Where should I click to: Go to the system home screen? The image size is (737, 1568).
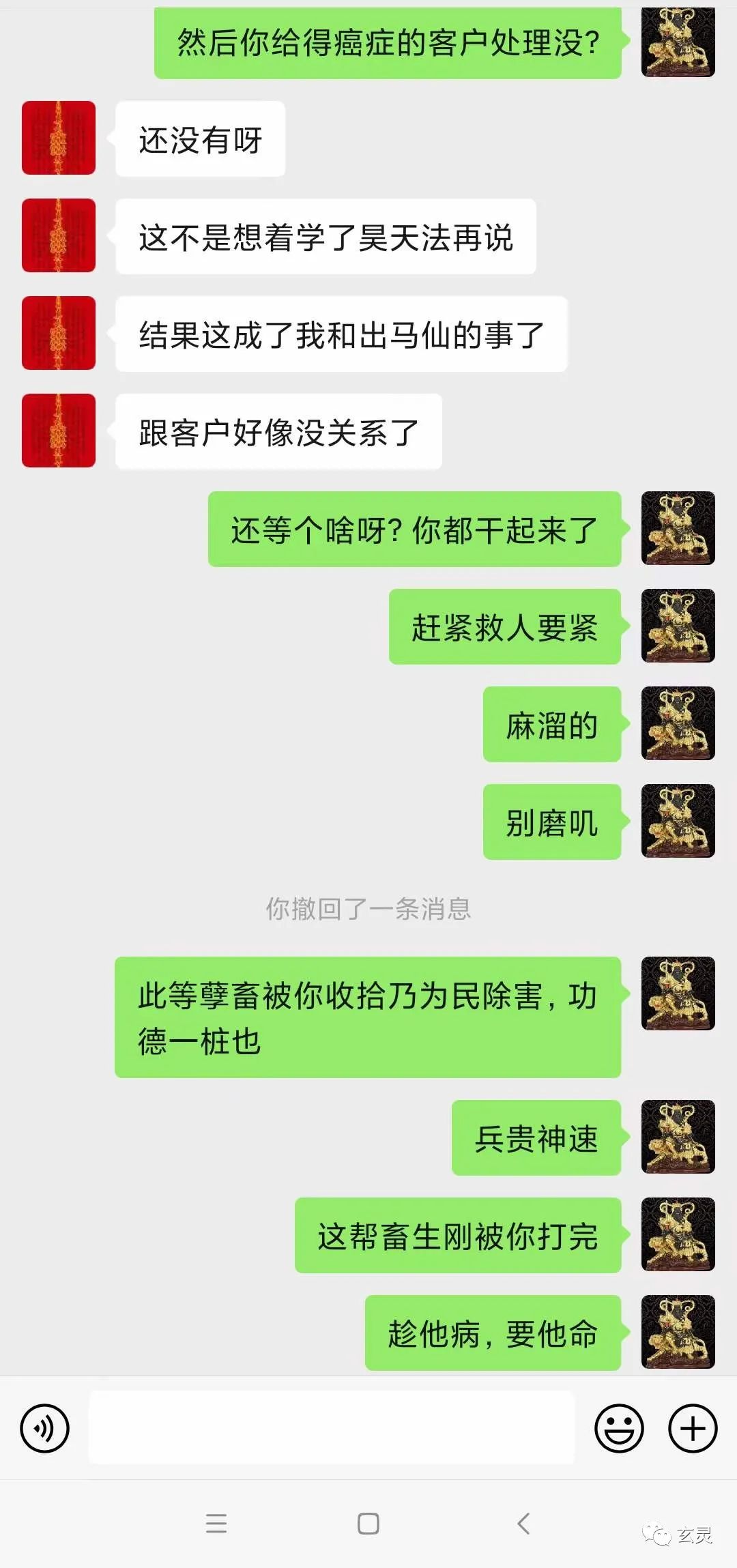tap(369, 1523)
